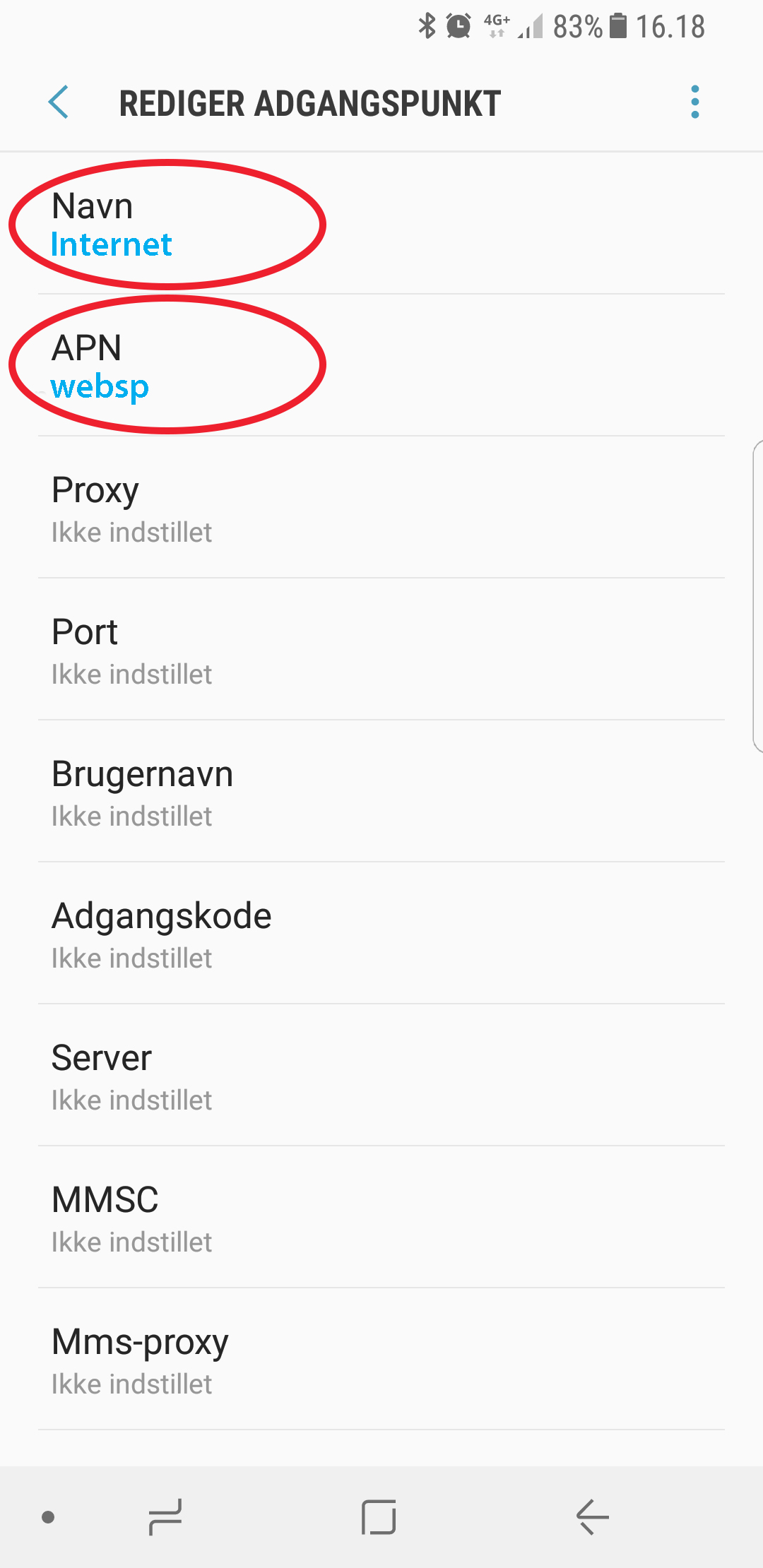Viewport: 763px width, 1568px height.
Task: Open the three-dot overflow menu
Action: click(x=695, y=102)
